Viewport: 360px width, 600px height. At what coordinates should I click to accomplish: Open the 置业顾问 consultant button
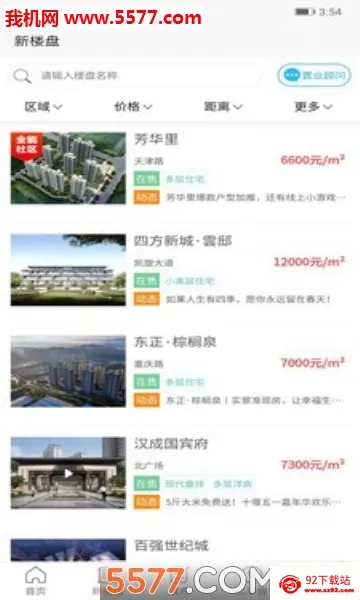tap(314, 75)
